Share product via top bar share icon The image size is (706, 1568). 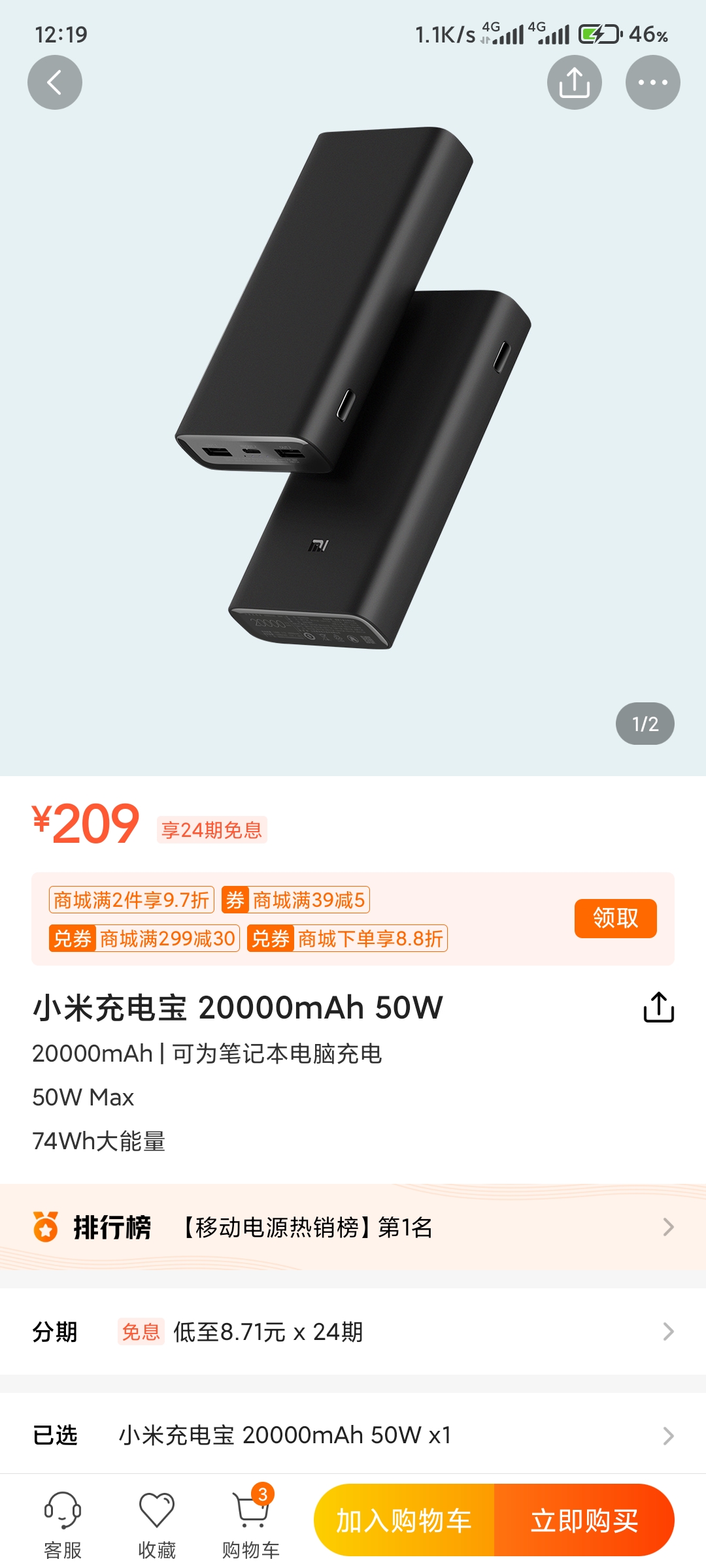574,82
